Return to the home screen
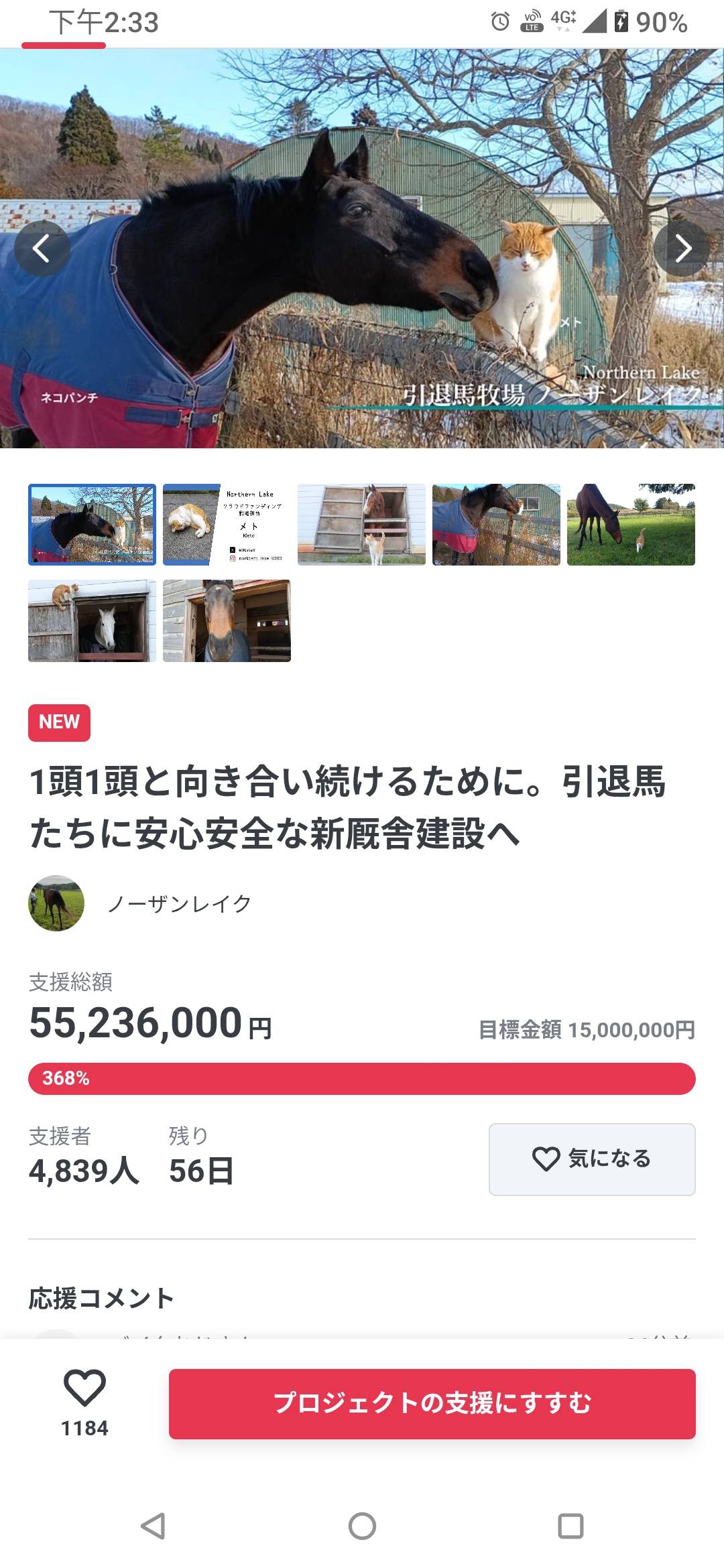 (x=362, y=1526)
